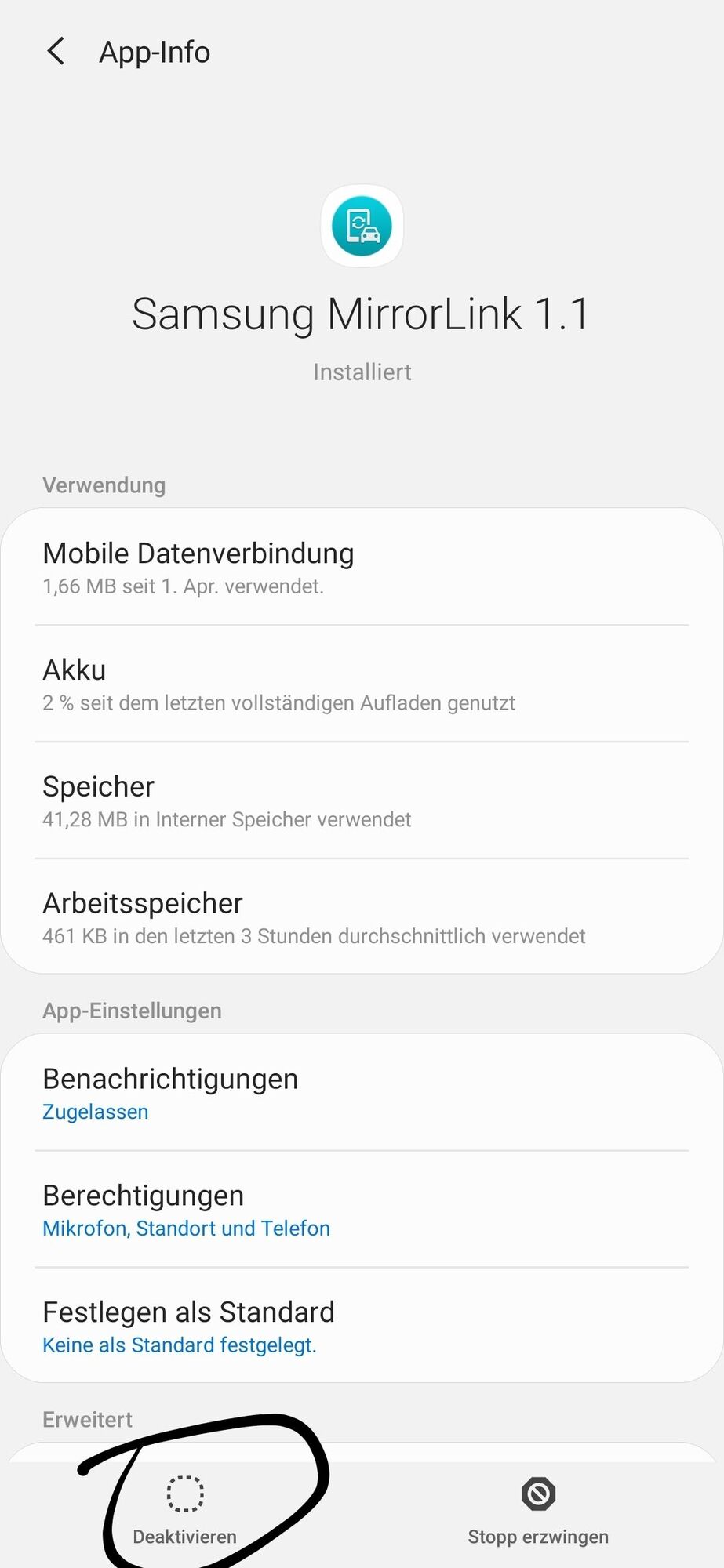Open the Akku usage row
Image resolution: width=724 pixels, height=1568 pixels.
pyautogui.click(x=362, y=684)
